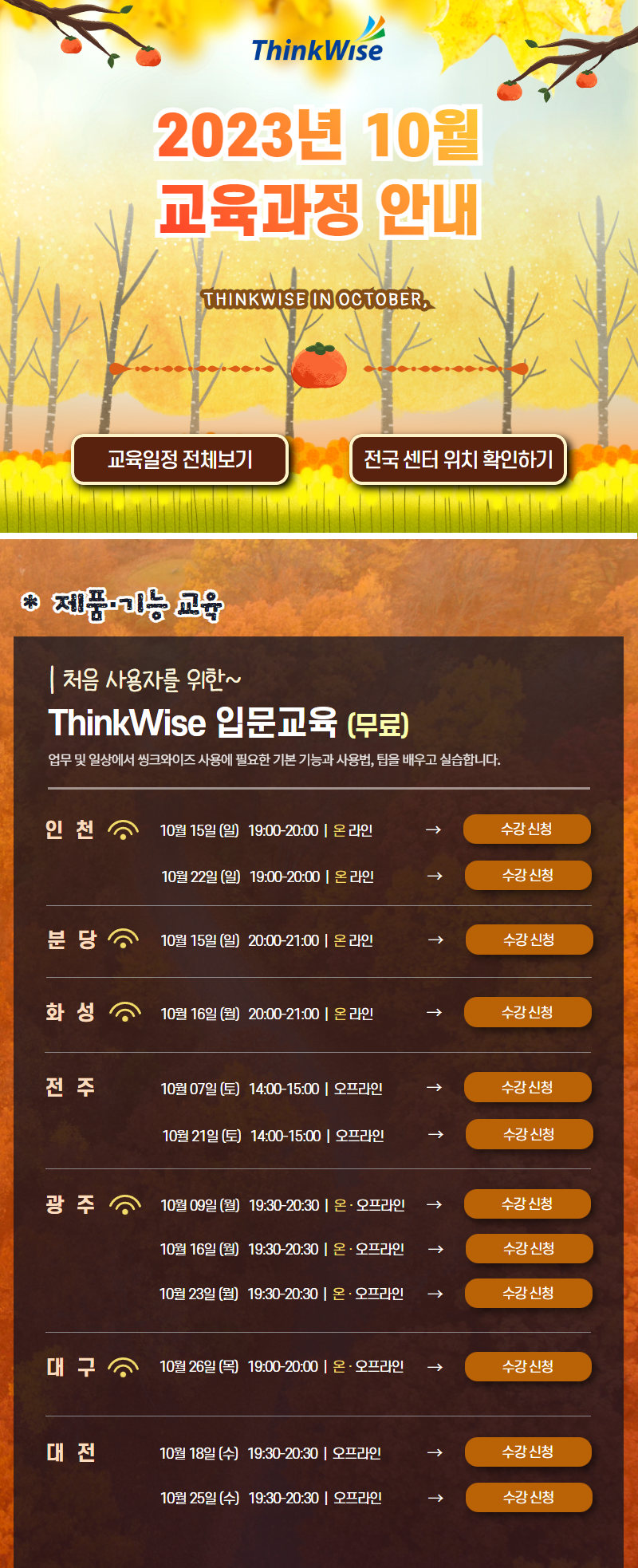Apply for 인천 10월 22일 online class
This screenshot has width=638, height=1568.
tap(528, 875)
